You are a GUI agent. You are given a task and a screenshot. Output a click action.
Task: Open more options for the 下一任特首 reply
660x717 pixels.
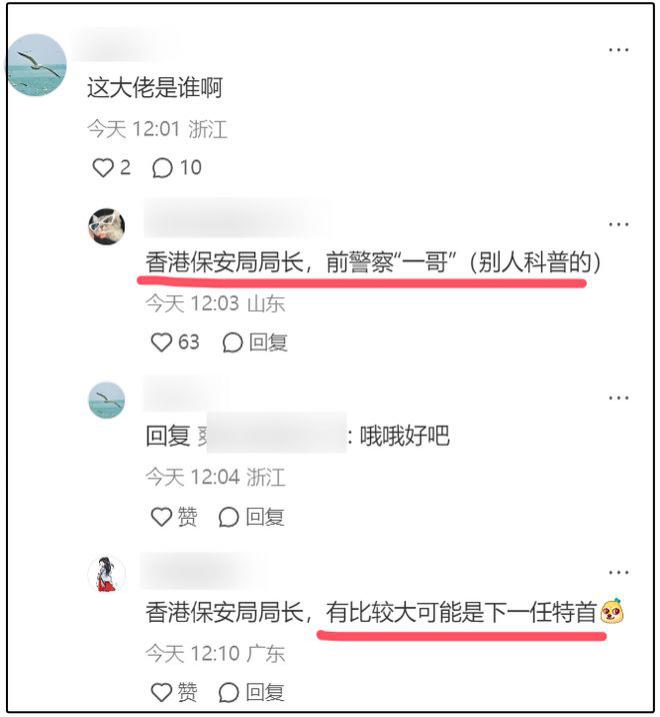pos(619,572)
